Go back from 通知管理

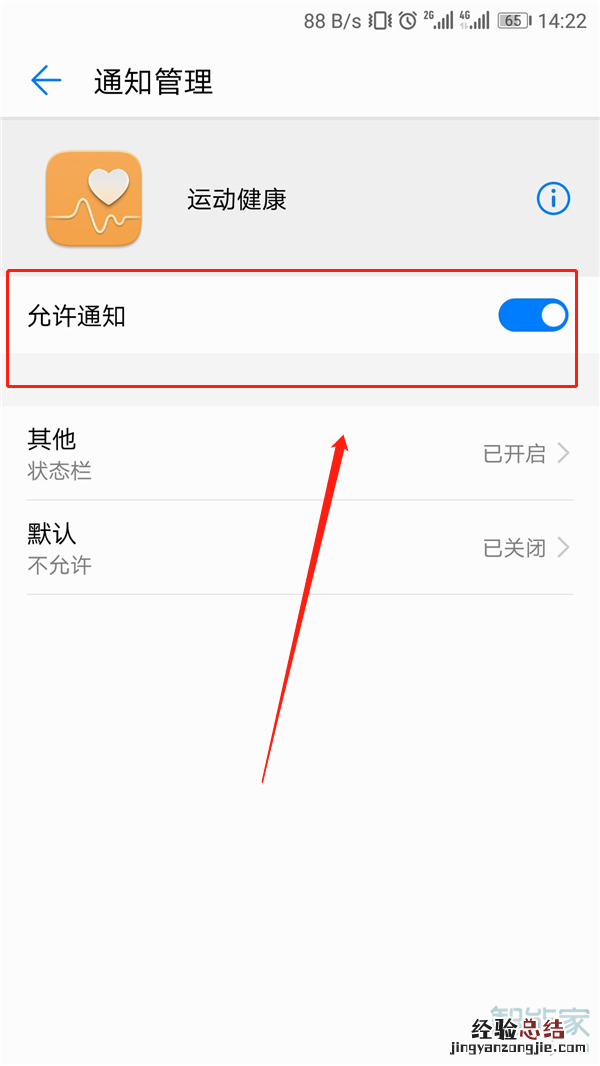(46, 81)
